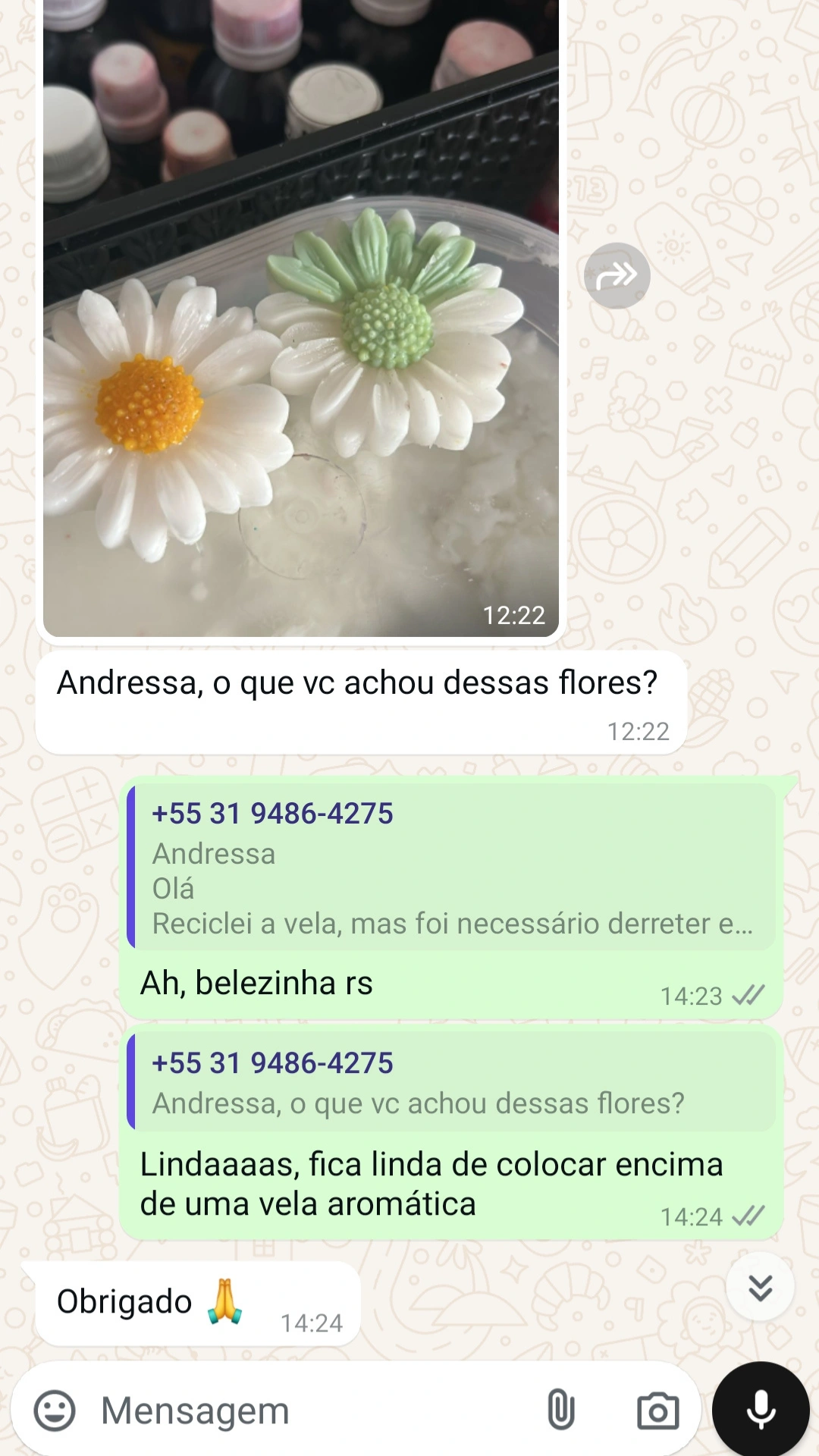Tap the sender name Andressa in quote

[215, 853]
